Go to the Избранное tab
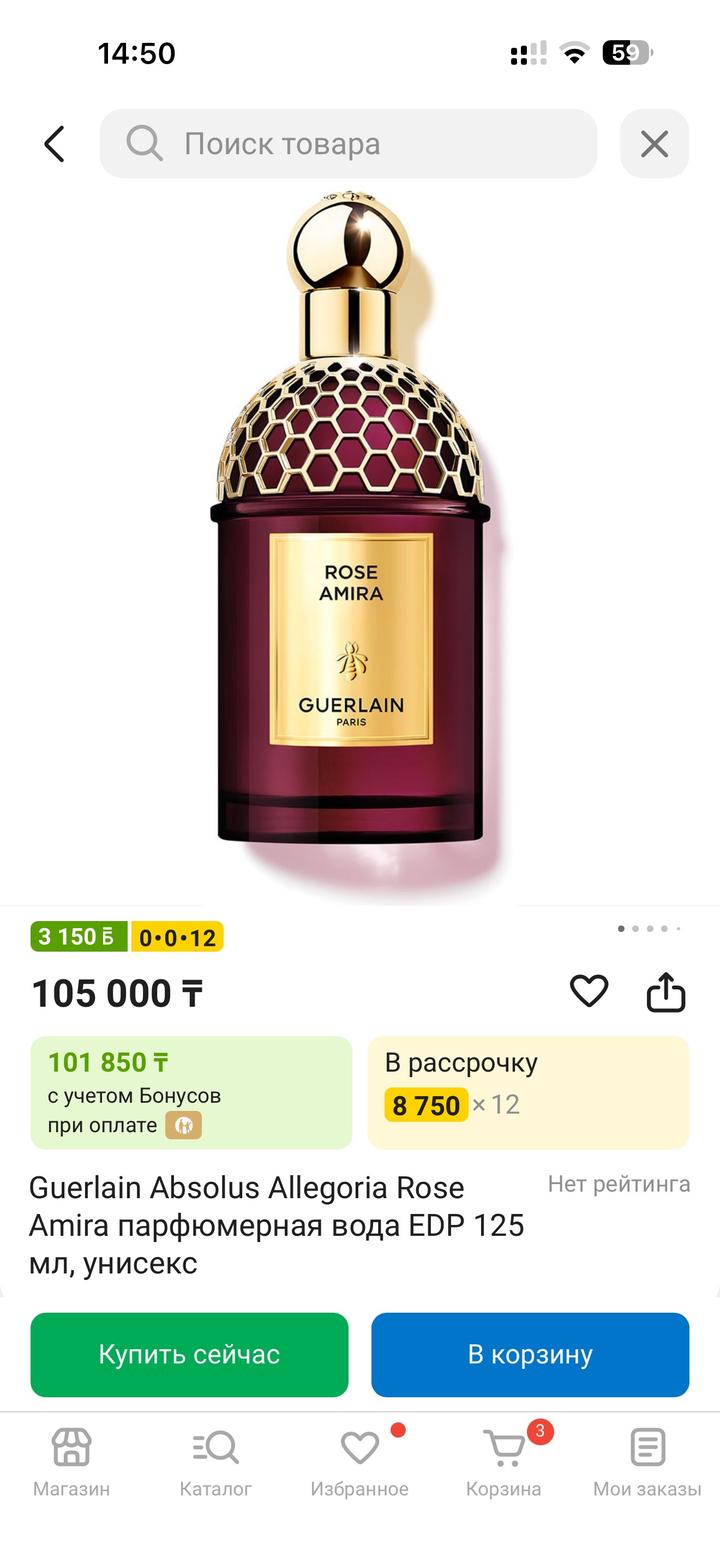This screenshot has width=720, height=1564. tap(359, 1461)
